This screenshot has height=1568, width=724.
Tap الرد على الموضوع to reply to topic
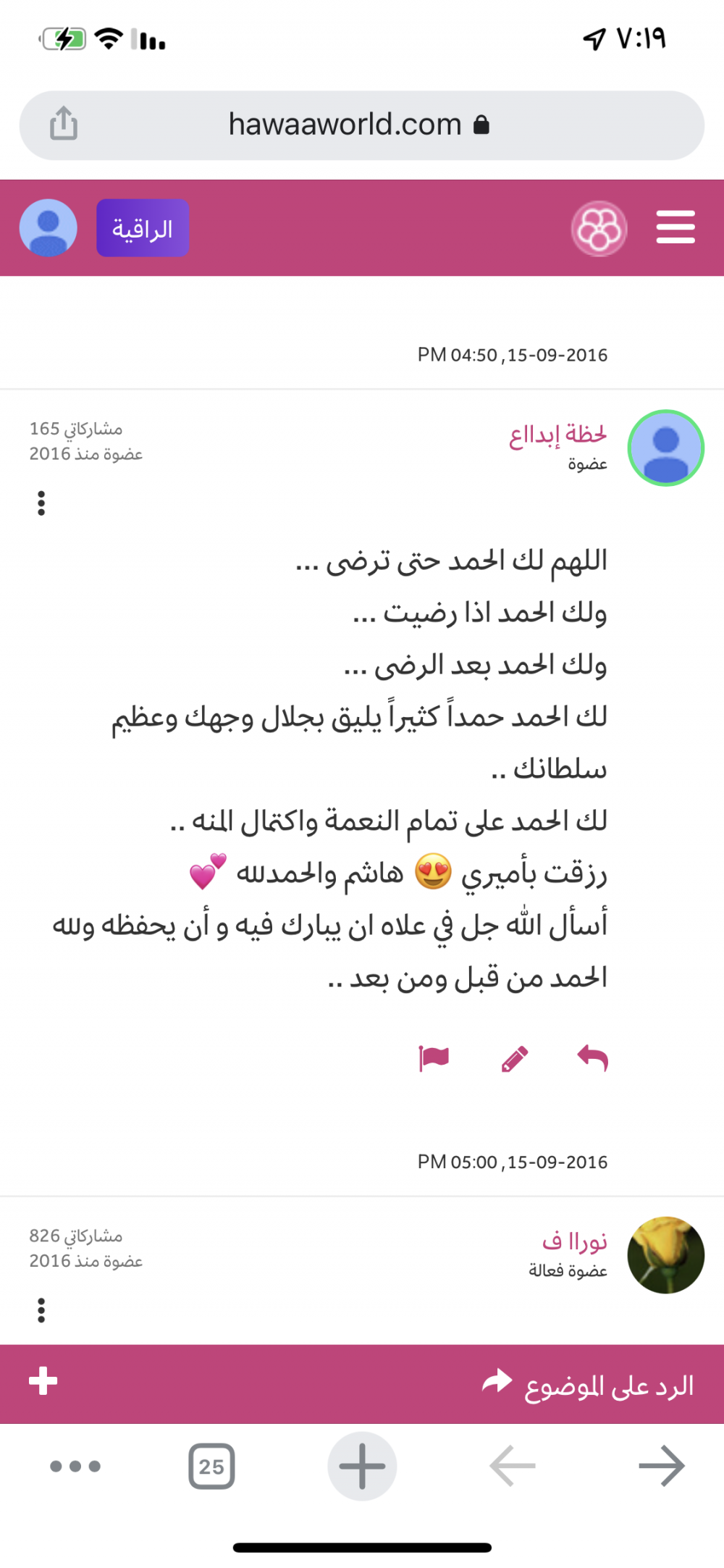click(x=588, y=1385)
